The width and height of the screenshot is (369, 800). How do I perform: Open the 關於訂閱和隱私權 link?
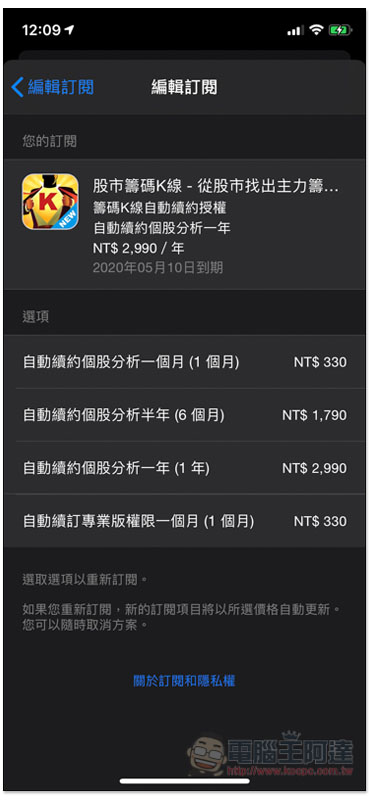(184, 681)
